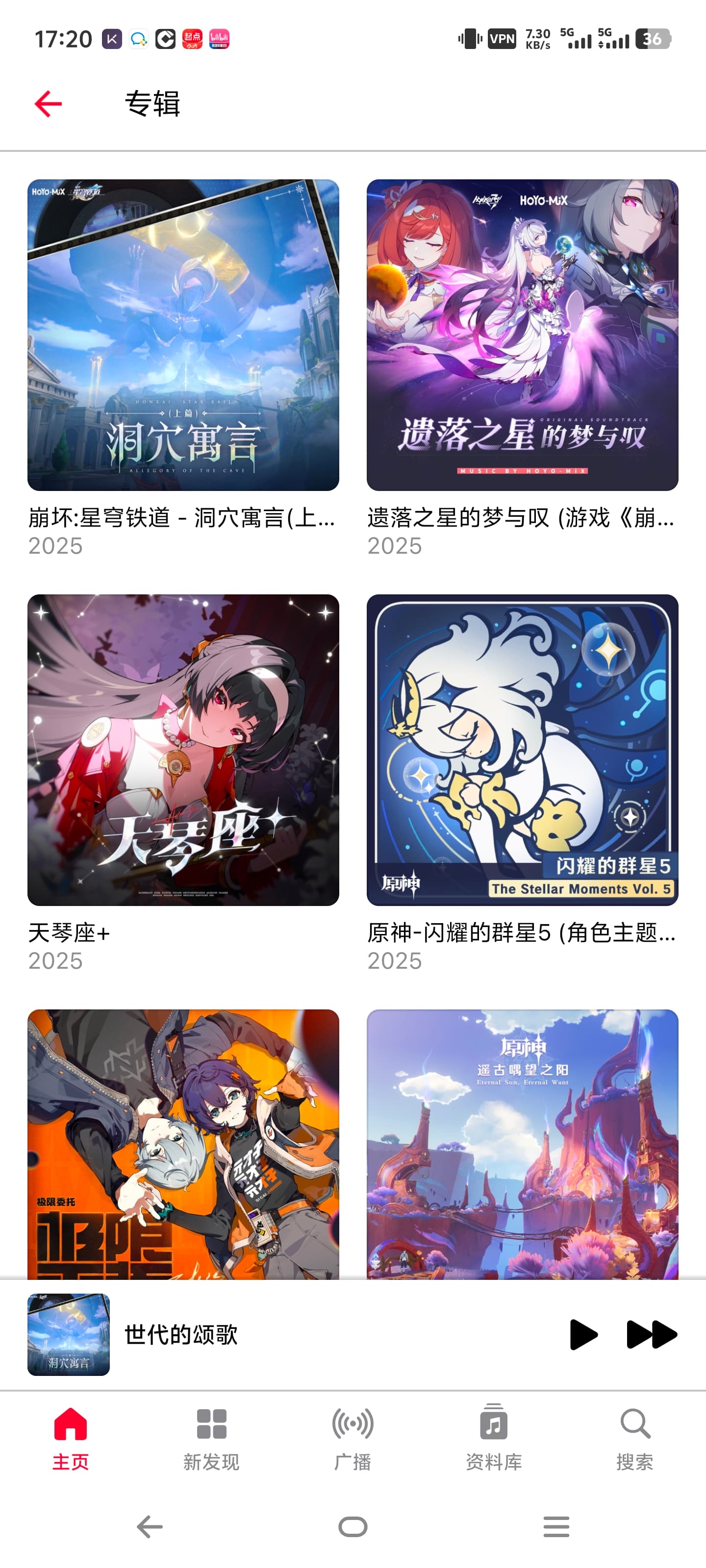Open the 遥古喁望之阳 album cover
Image resolution: width=706 pixels, height=1568 pixels.
point(522,1143)
